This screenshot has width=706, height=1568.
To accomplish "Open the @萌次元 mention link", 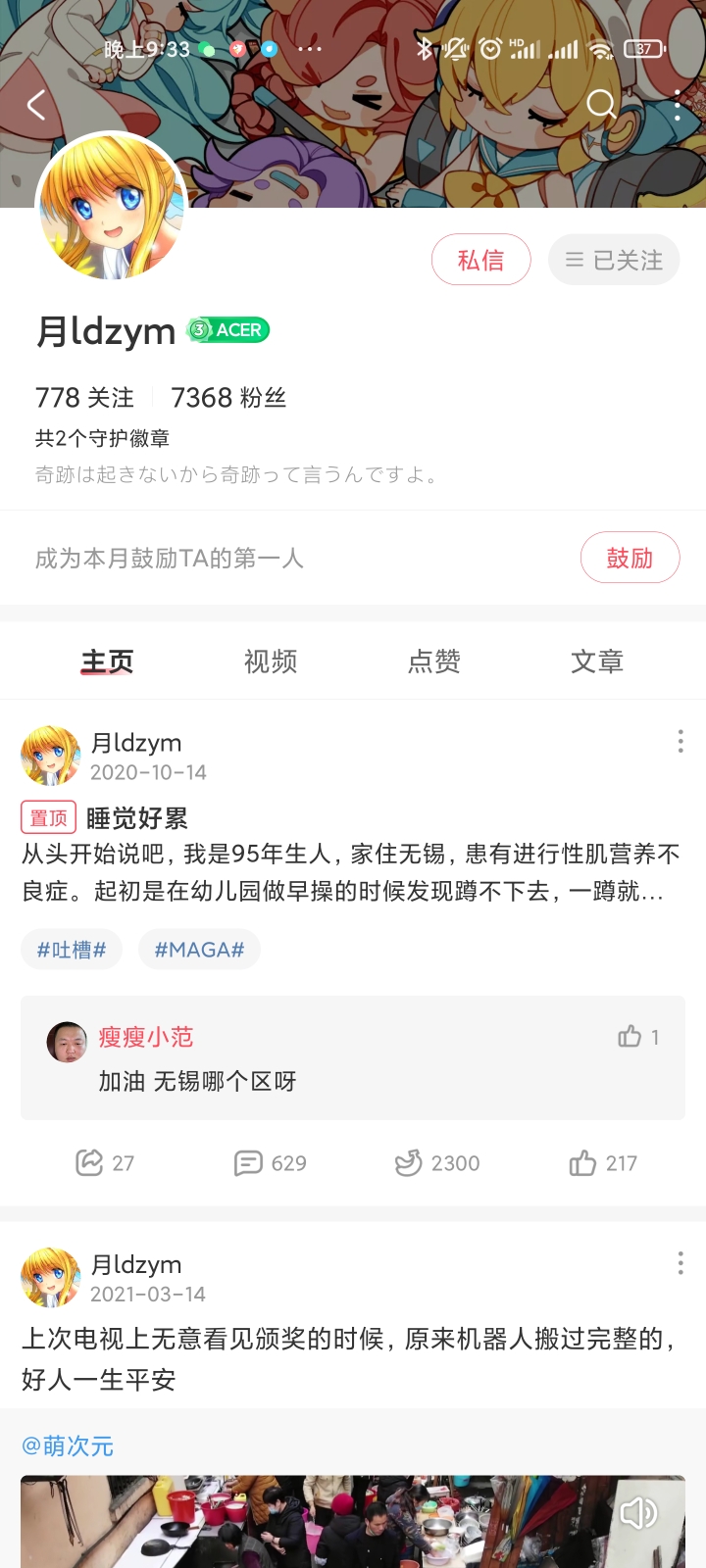I will [68, 1445].
